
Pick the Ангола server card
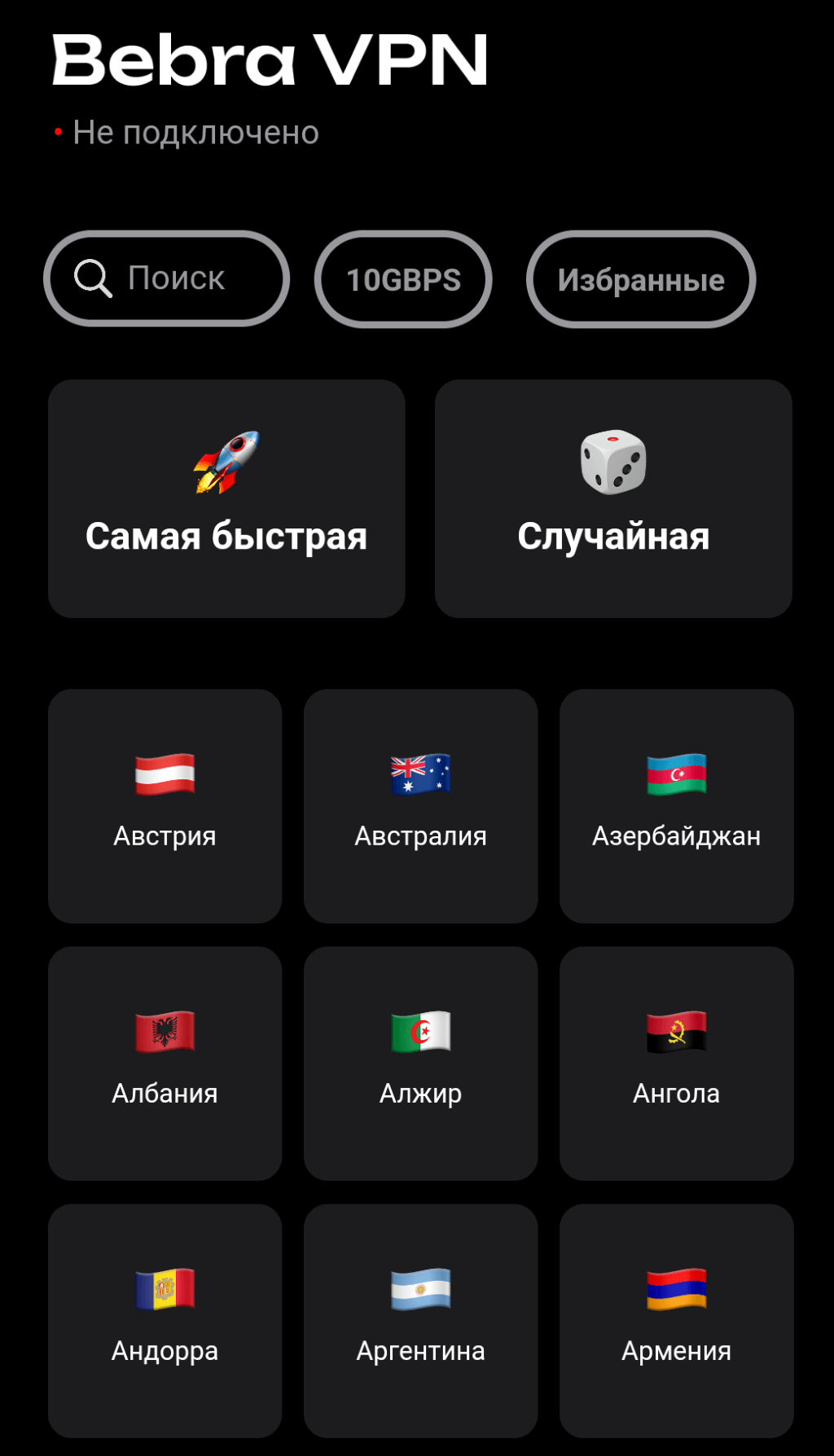[676, 1063]
